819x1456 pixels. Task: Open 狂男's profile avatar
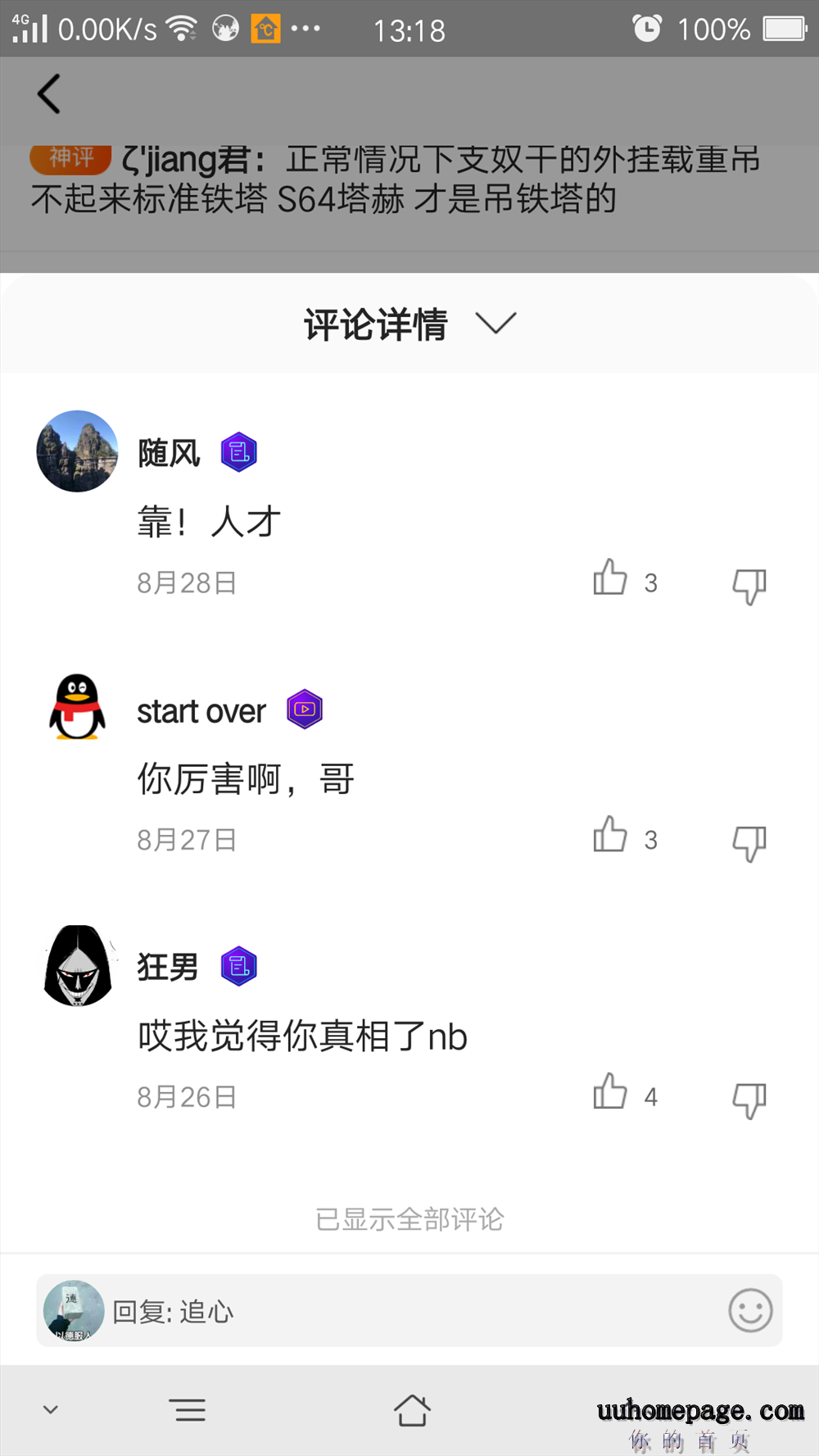point(78,965)
